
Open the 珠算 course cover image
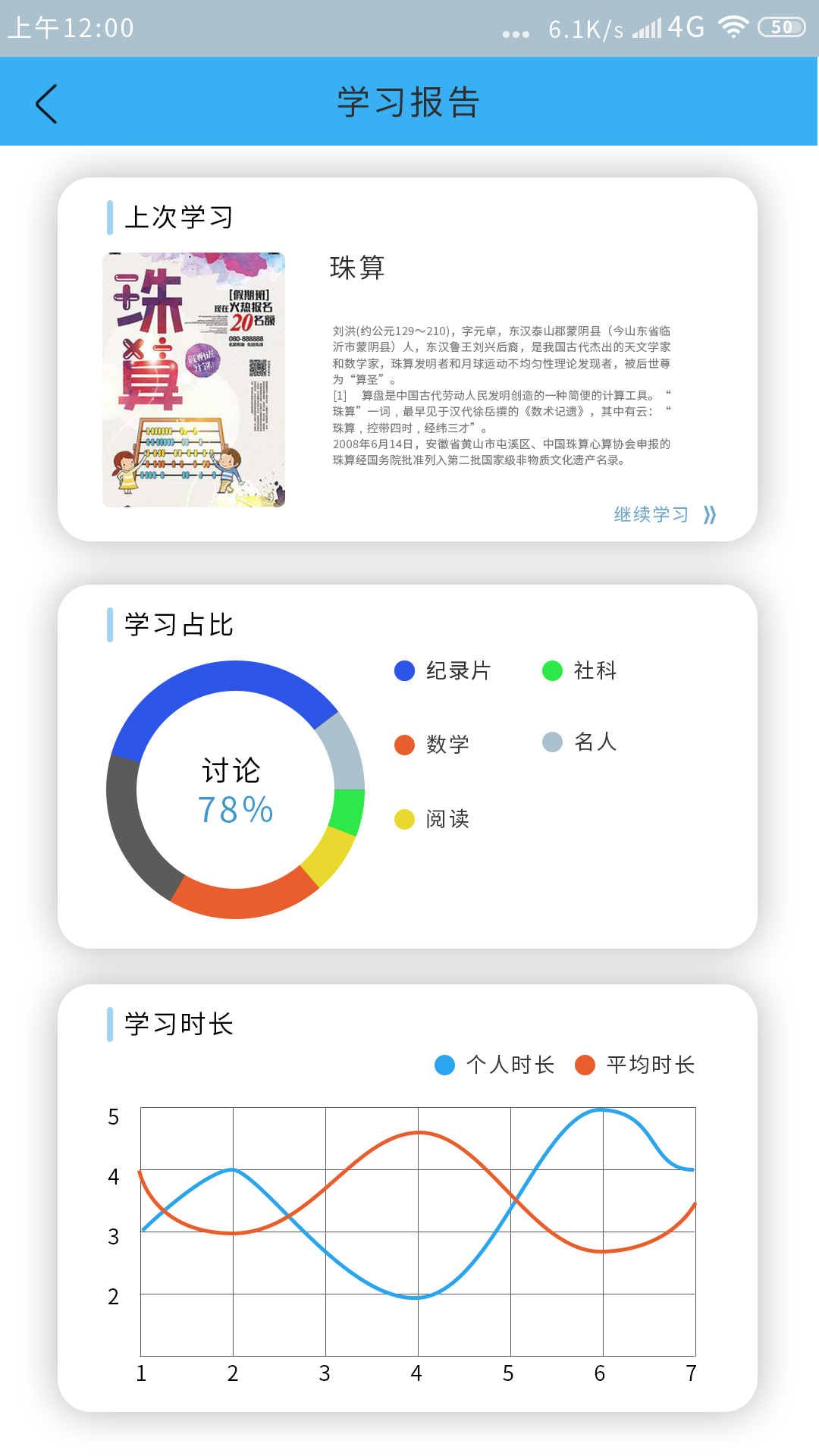(x=194, y=380)
